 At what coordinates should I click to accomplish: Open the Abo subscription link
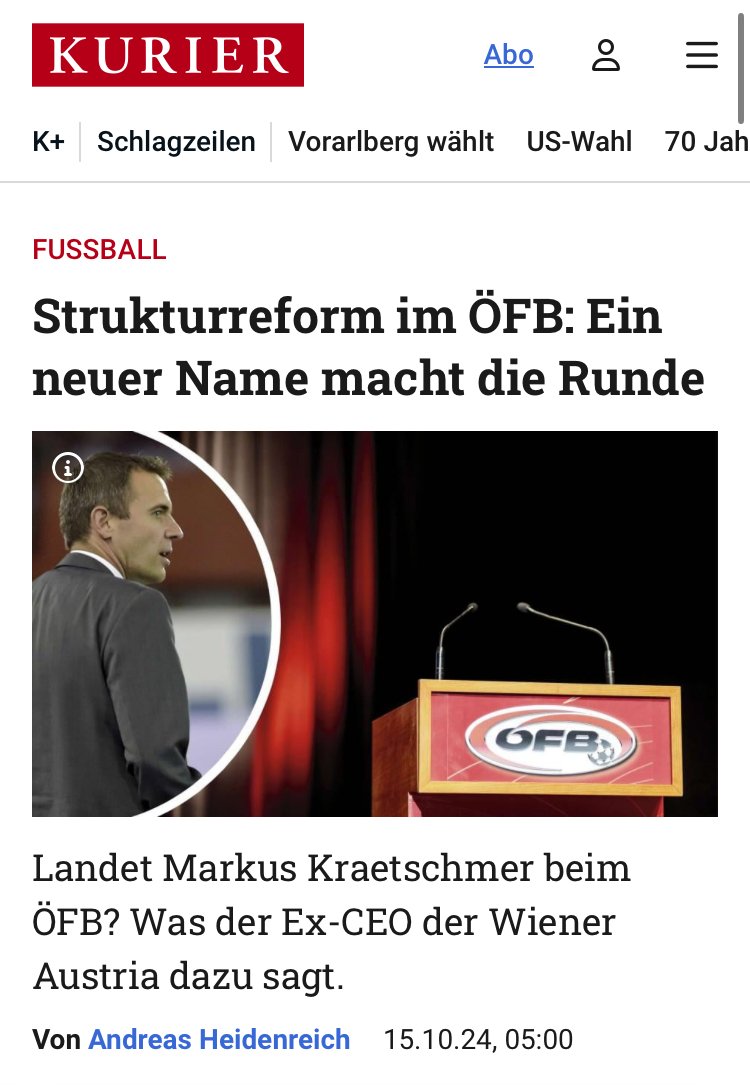click(508, 55)
